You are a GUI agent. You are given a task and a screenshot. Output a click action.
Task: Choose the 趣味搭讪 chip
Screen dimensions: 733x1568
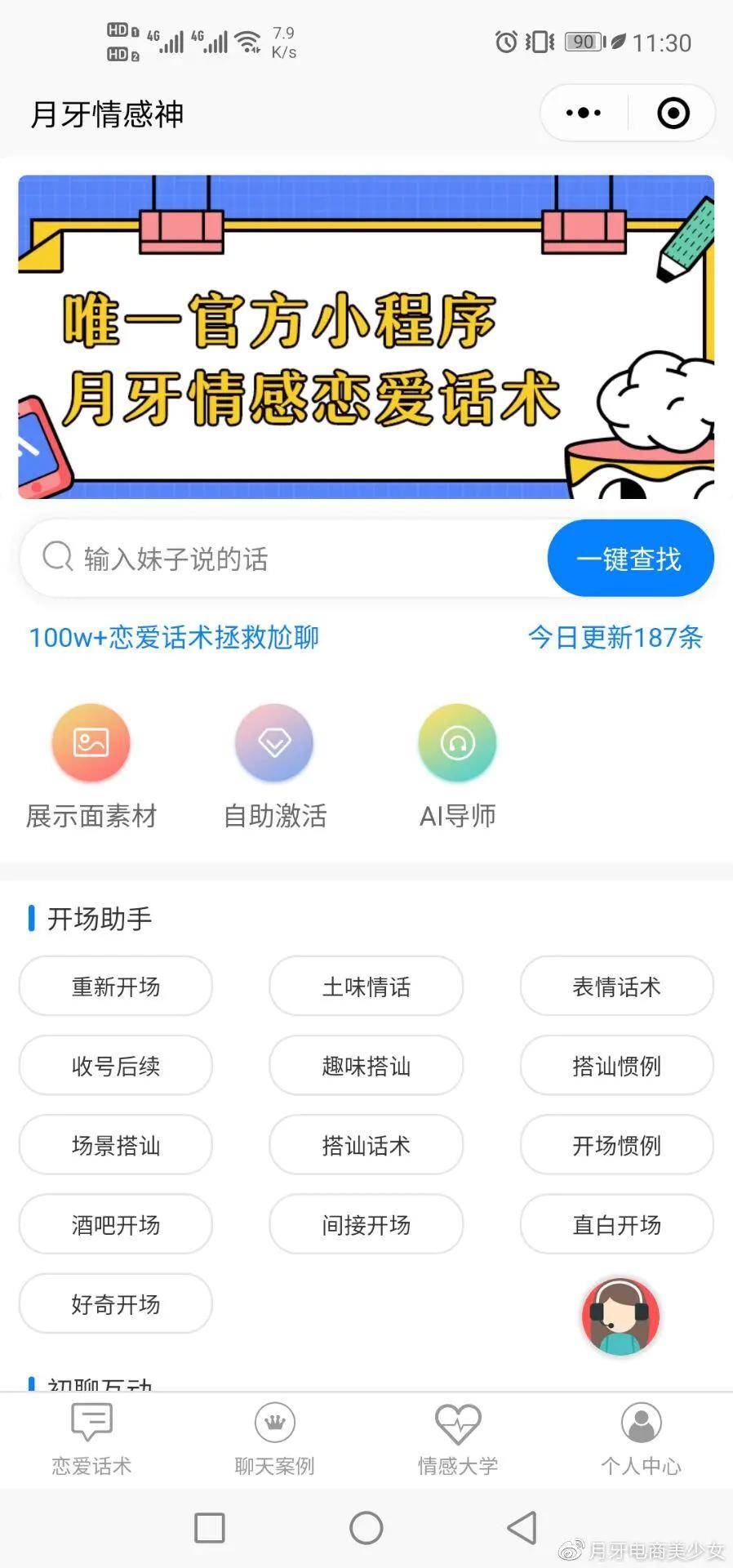click(x=366, y=1066)
